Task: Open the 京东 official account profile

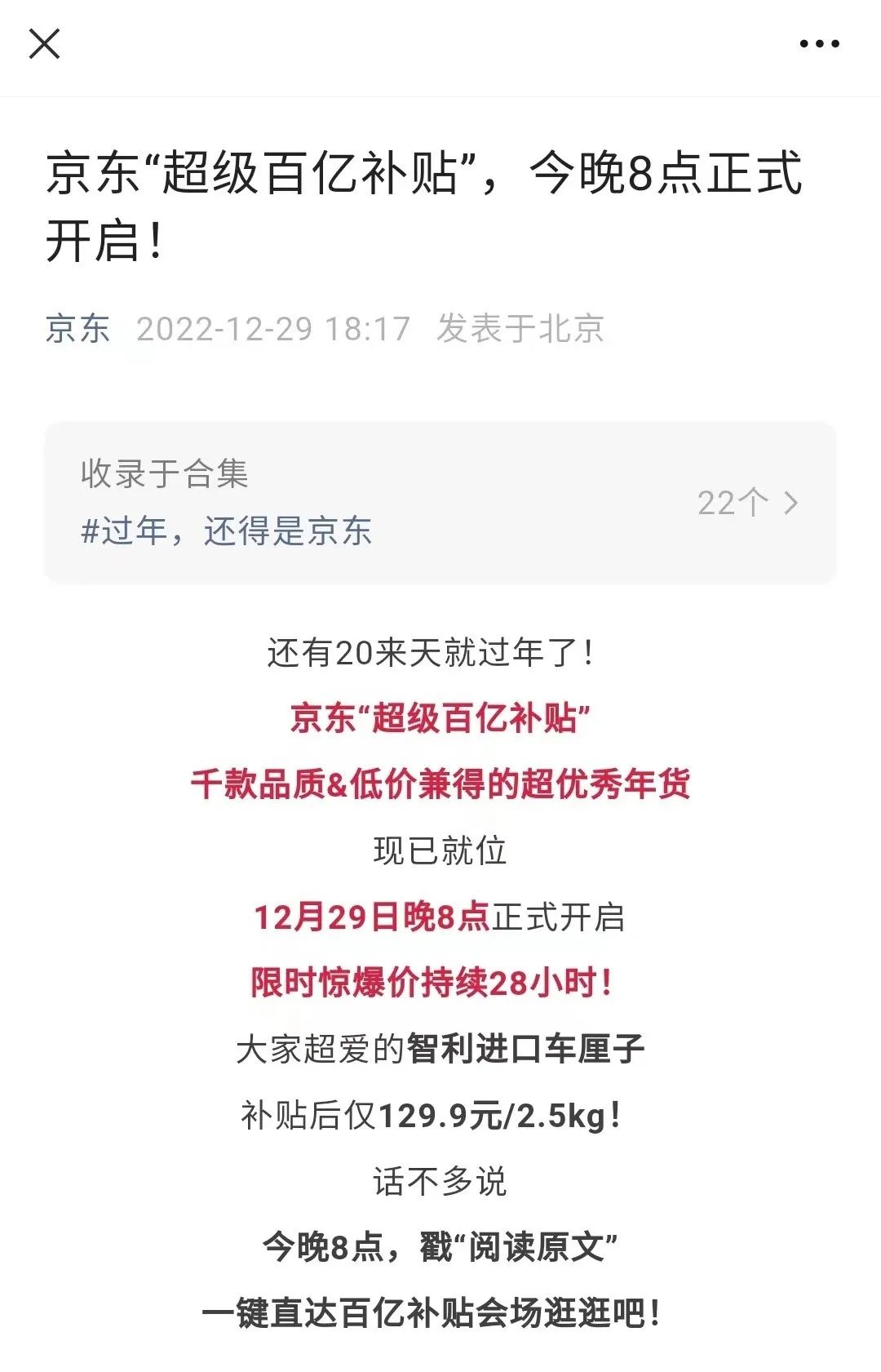Action: coord(78,328)
